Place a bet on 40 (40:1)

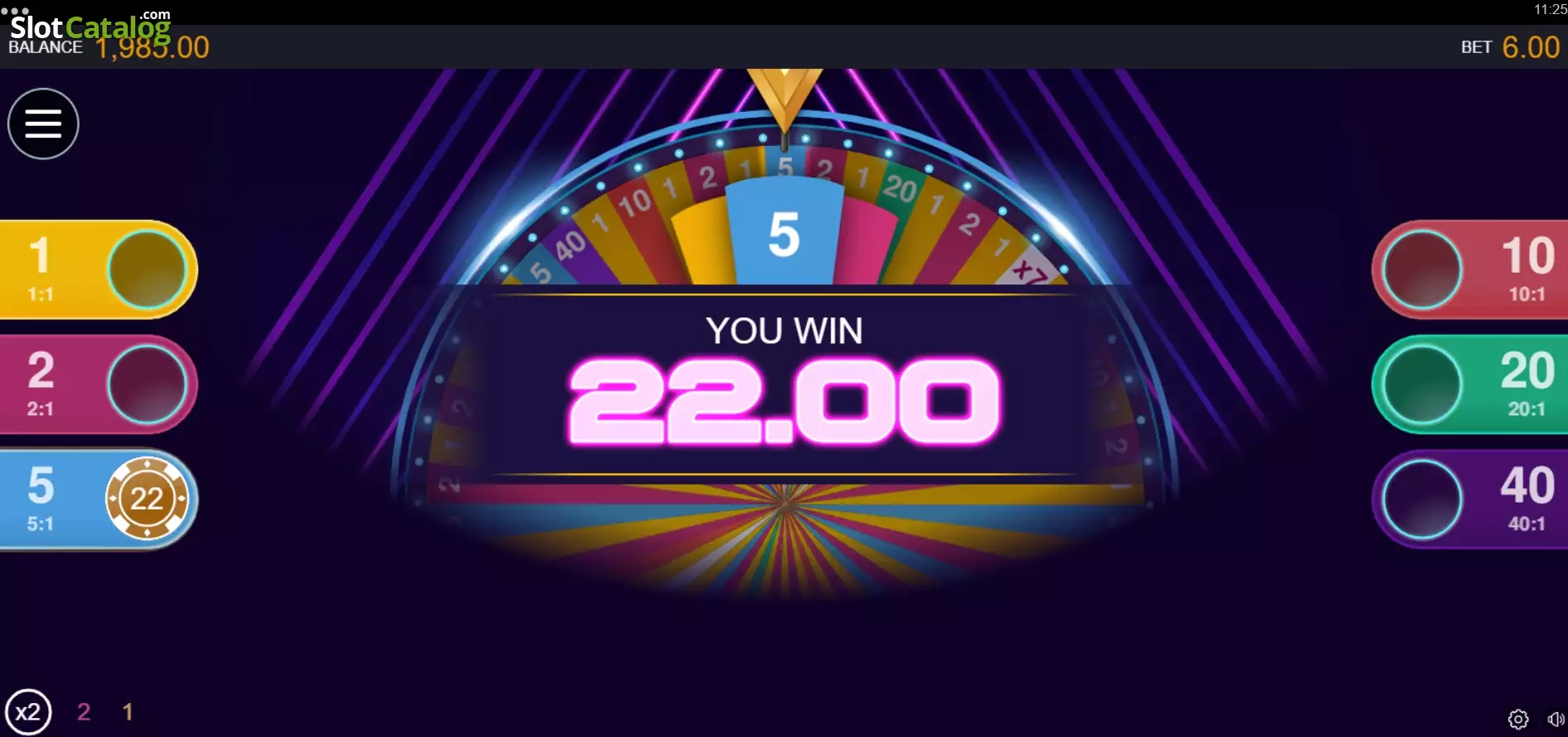click(x=1469, y=499)
